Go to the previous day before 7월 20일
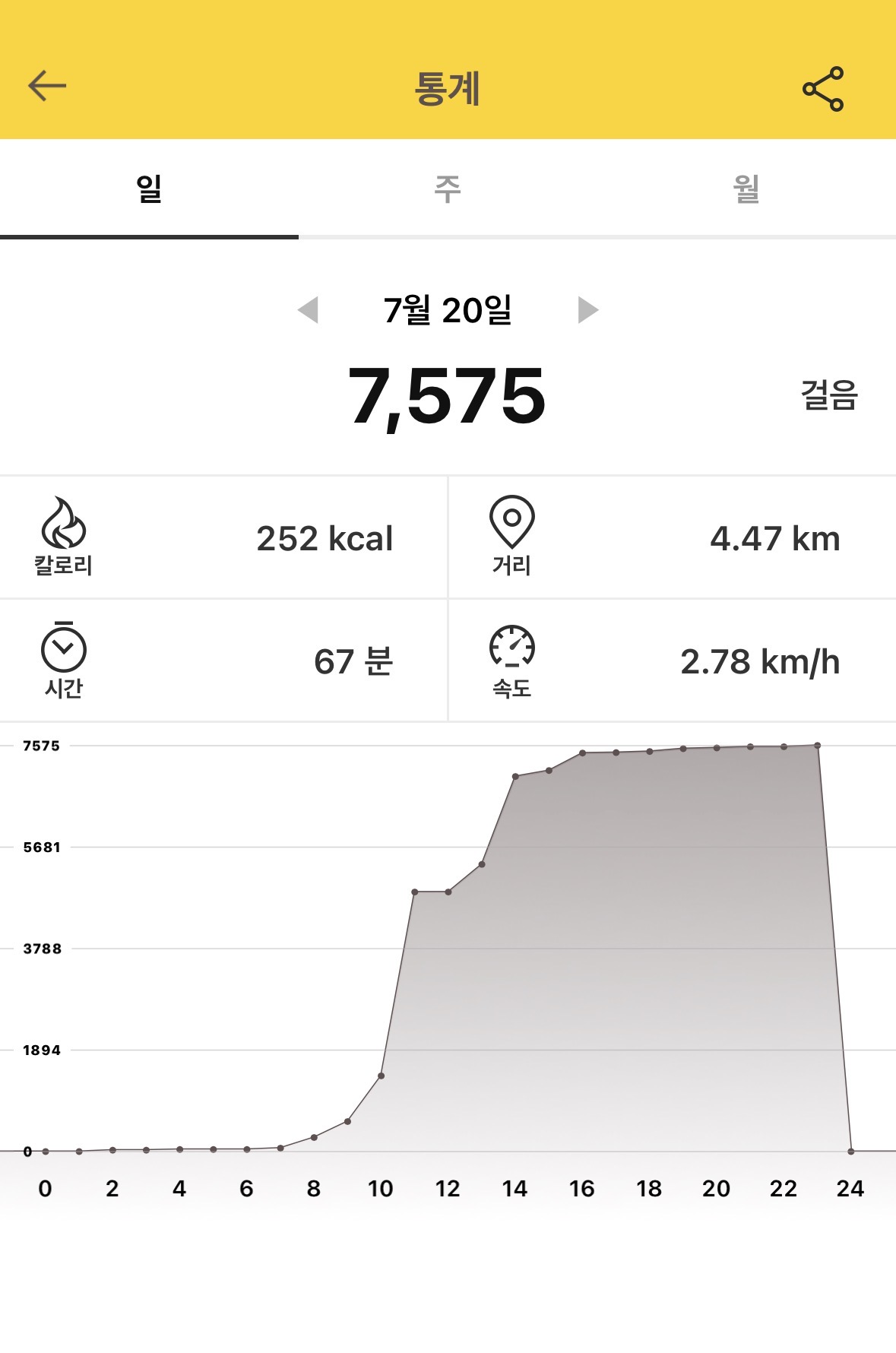This screenshot has width=896, height=1353. (308, 310)
